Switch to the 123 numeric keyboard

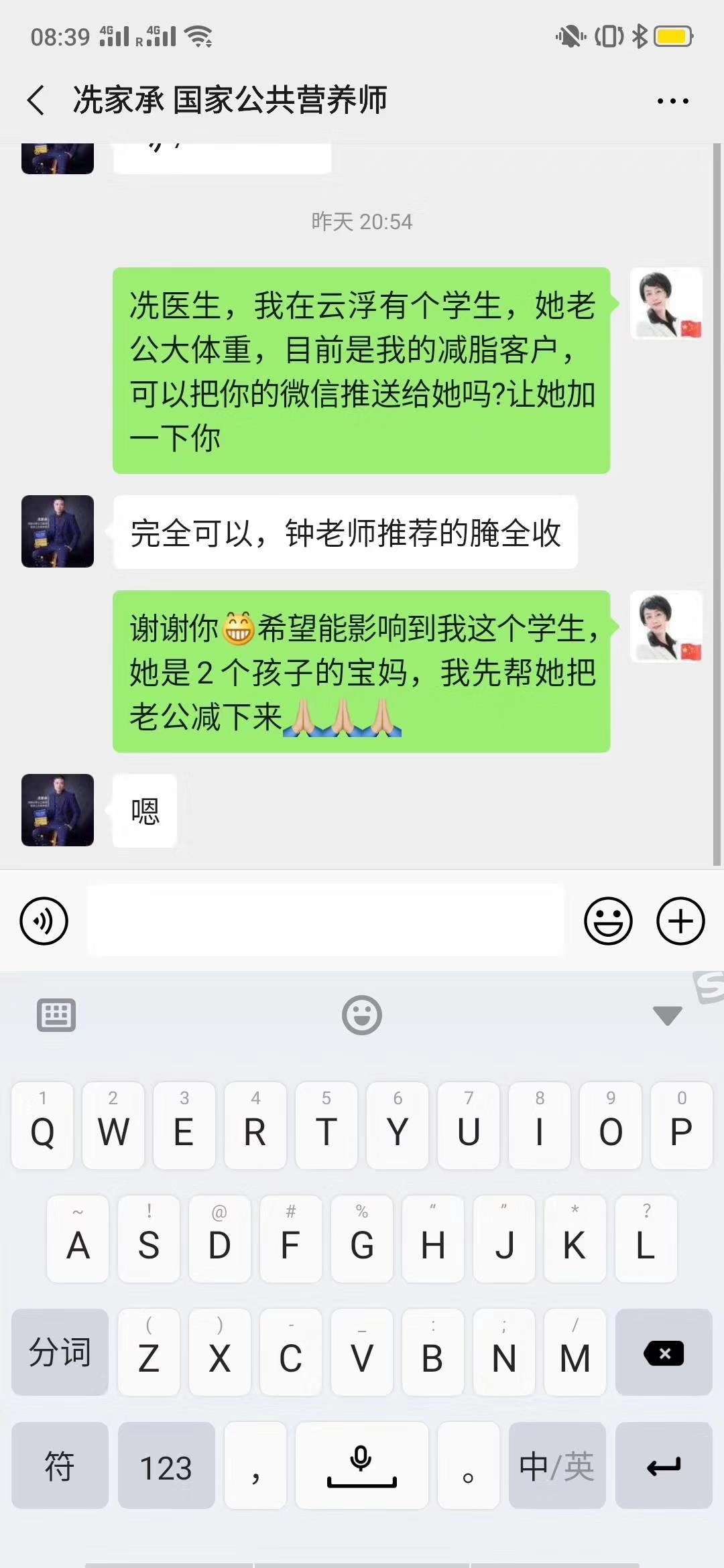coord(166,1465)
